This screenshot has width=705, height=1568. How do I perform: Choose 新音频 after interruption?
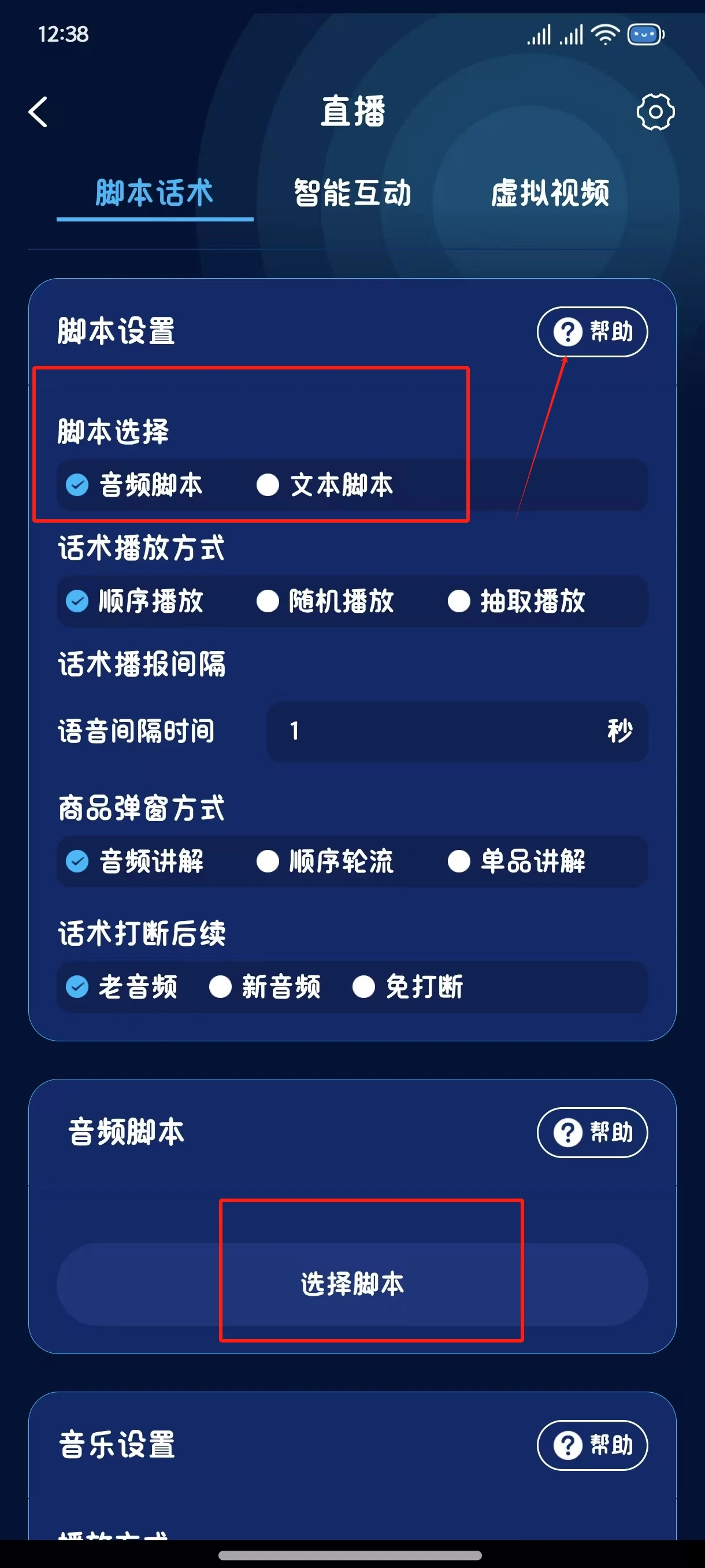pos(265,987)
